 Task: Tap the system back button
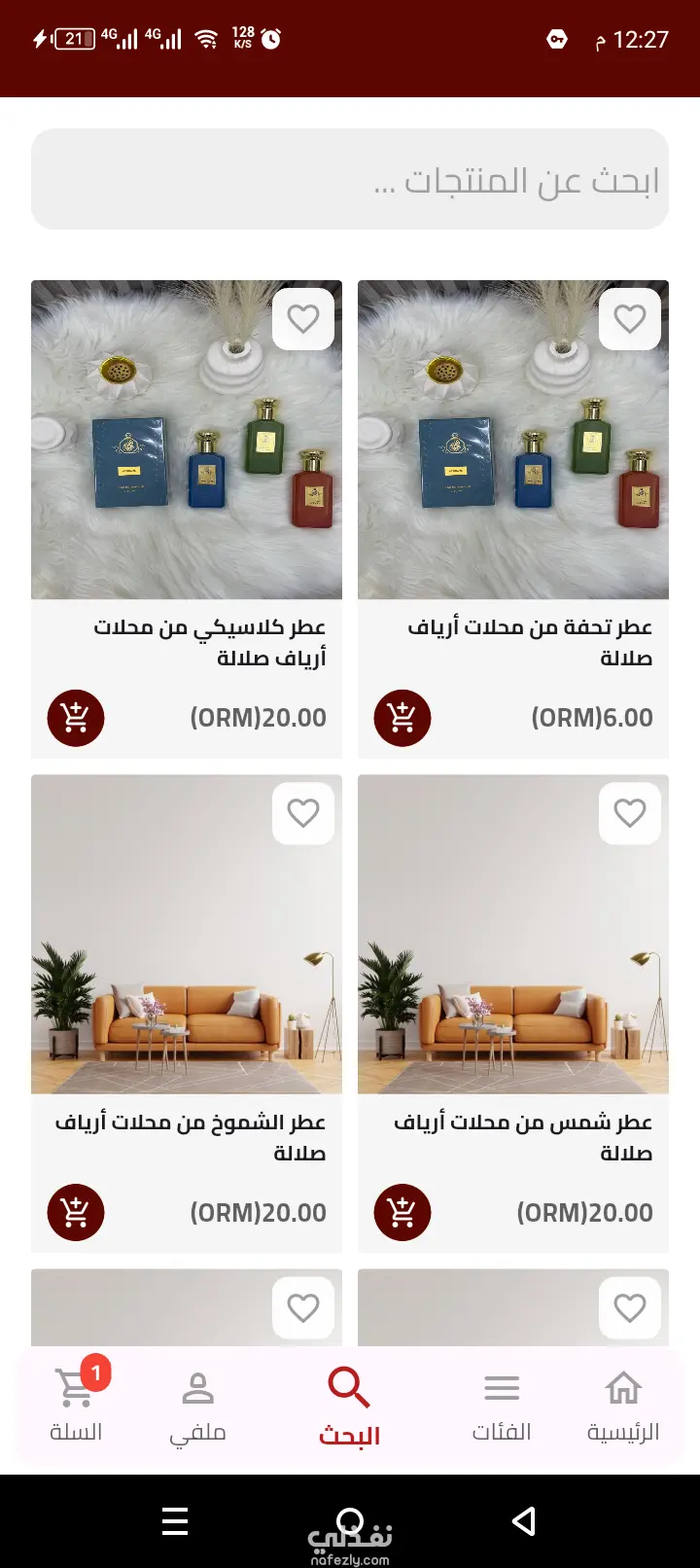coord(524,1521)
